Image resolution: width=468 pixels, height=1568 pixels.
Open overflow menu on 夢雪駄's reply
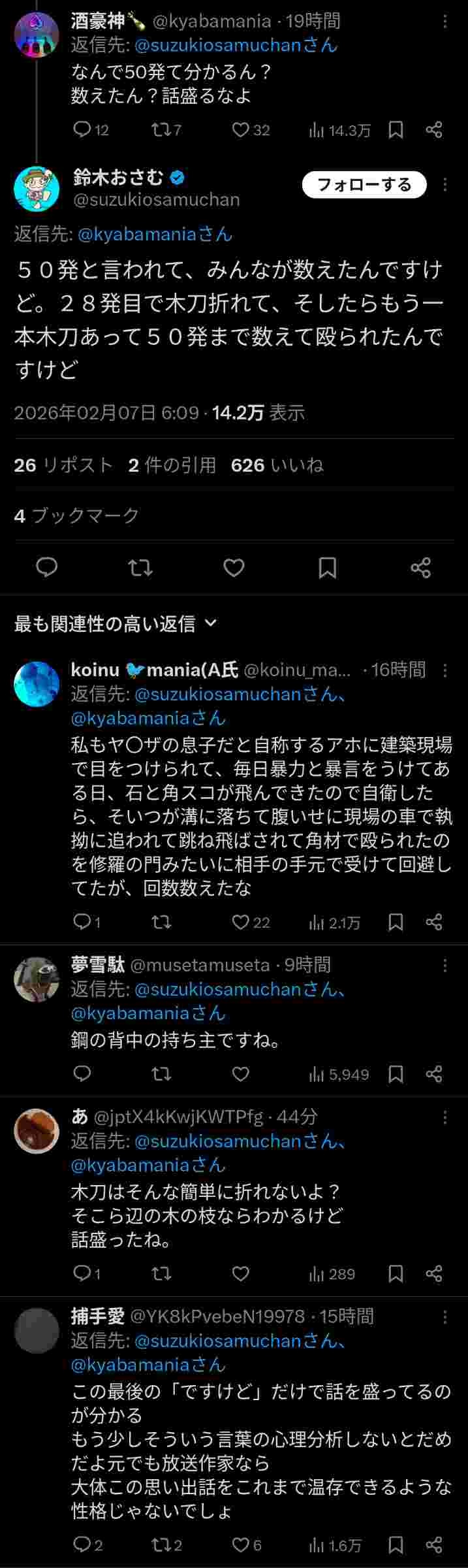(445, 965)
